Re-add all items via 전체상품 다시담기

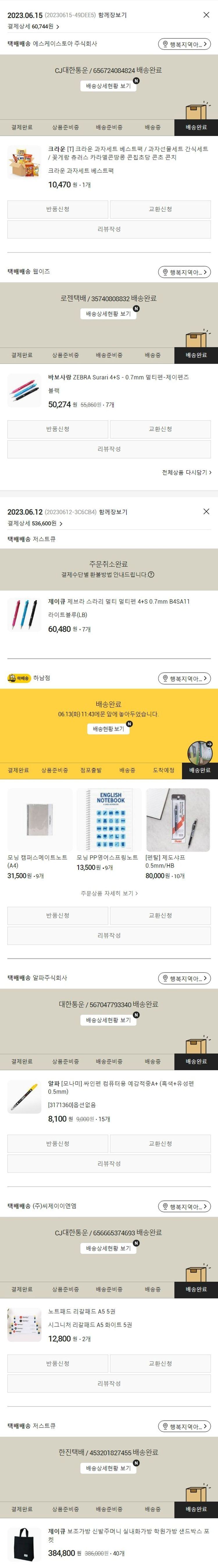(186, 472)
